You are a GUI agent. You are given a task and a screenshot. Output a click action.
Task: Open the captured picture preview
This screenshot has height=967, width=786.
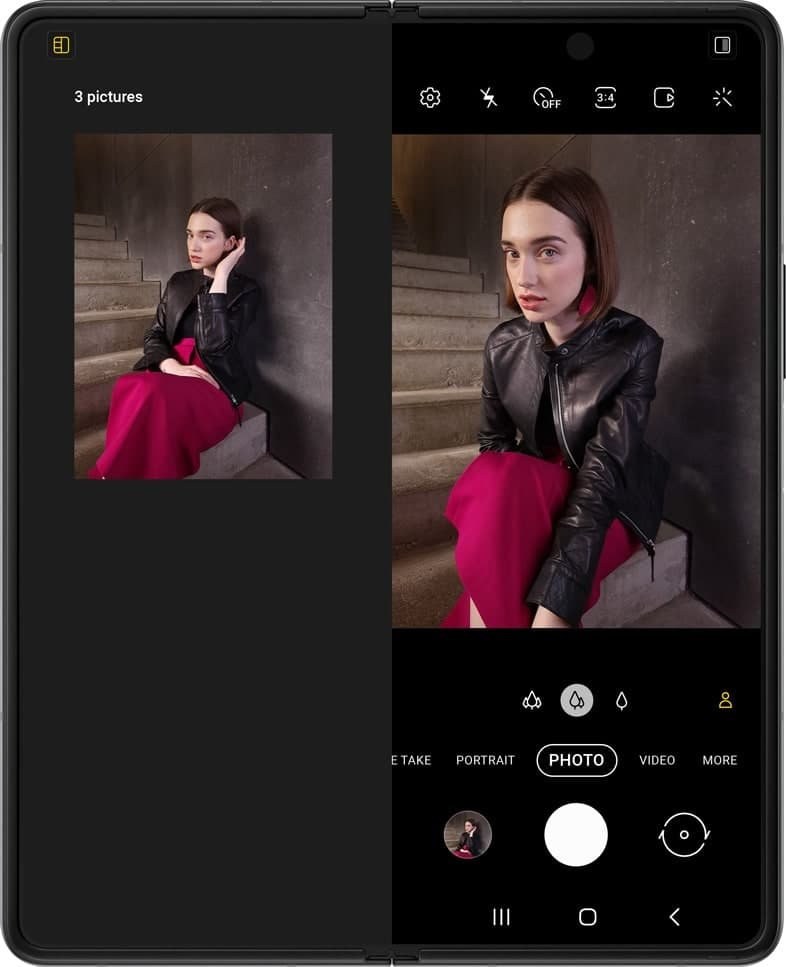pos(203,306)
